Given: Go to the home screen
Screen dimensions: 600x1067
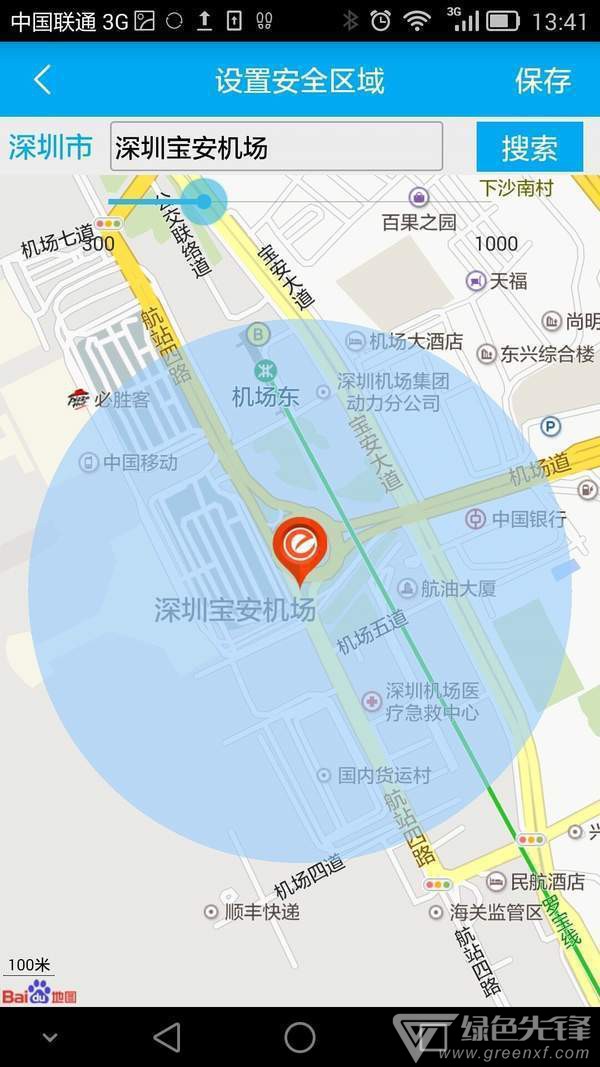Looking at the screenshot, I should [x=300, y=1037].
